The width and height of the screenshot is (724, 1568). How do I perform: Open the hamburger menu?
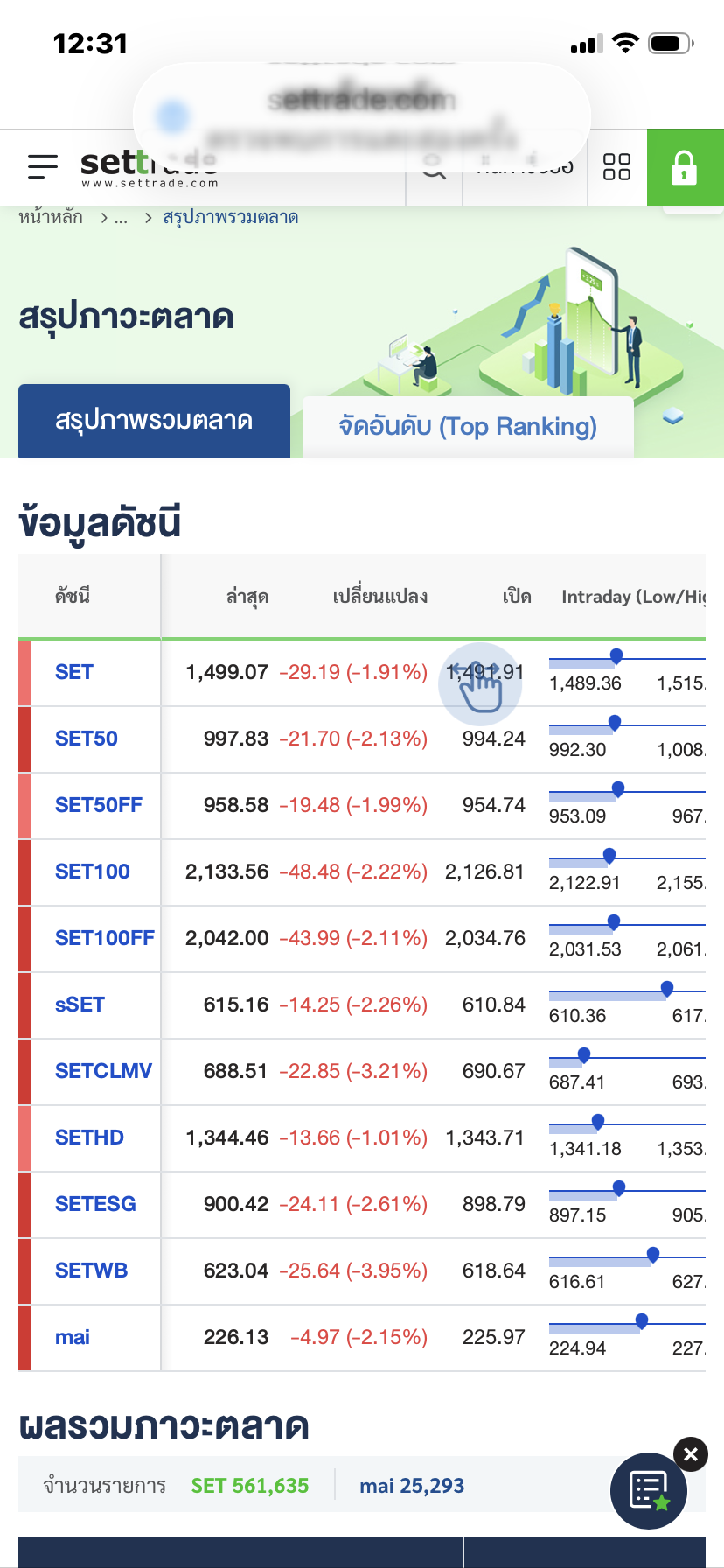(x=42, y=166)
